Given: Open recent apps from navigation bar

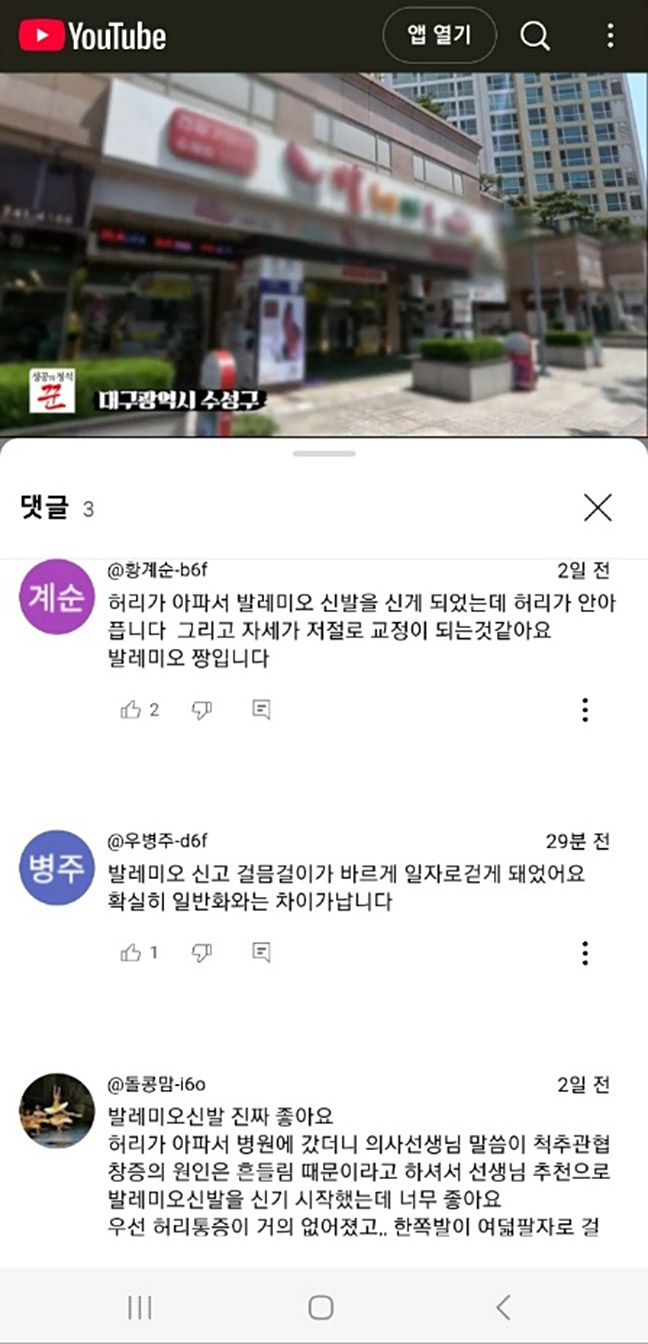Looking at the screenshot, I should (x=140, y=1306).
